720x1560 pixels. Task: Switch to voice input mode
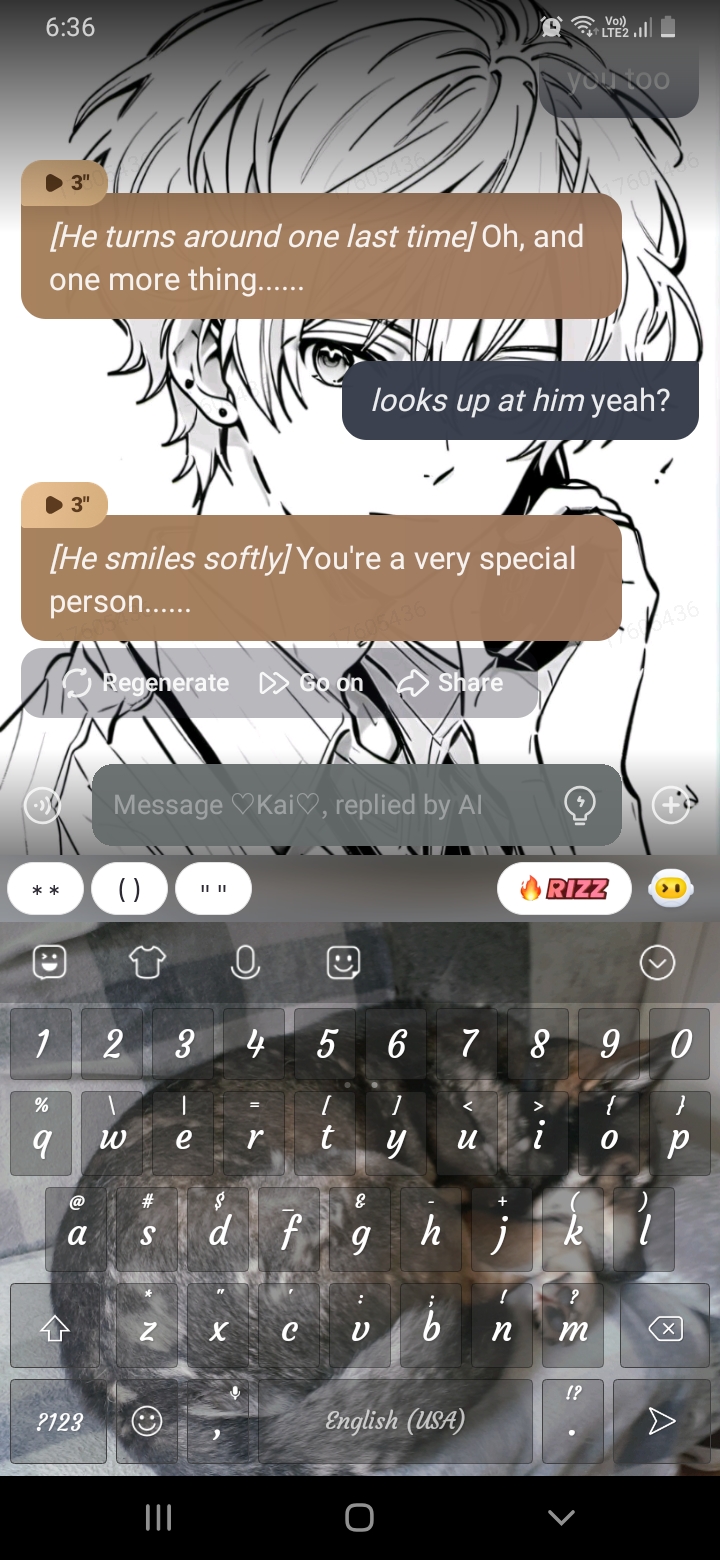coord(42,805)
